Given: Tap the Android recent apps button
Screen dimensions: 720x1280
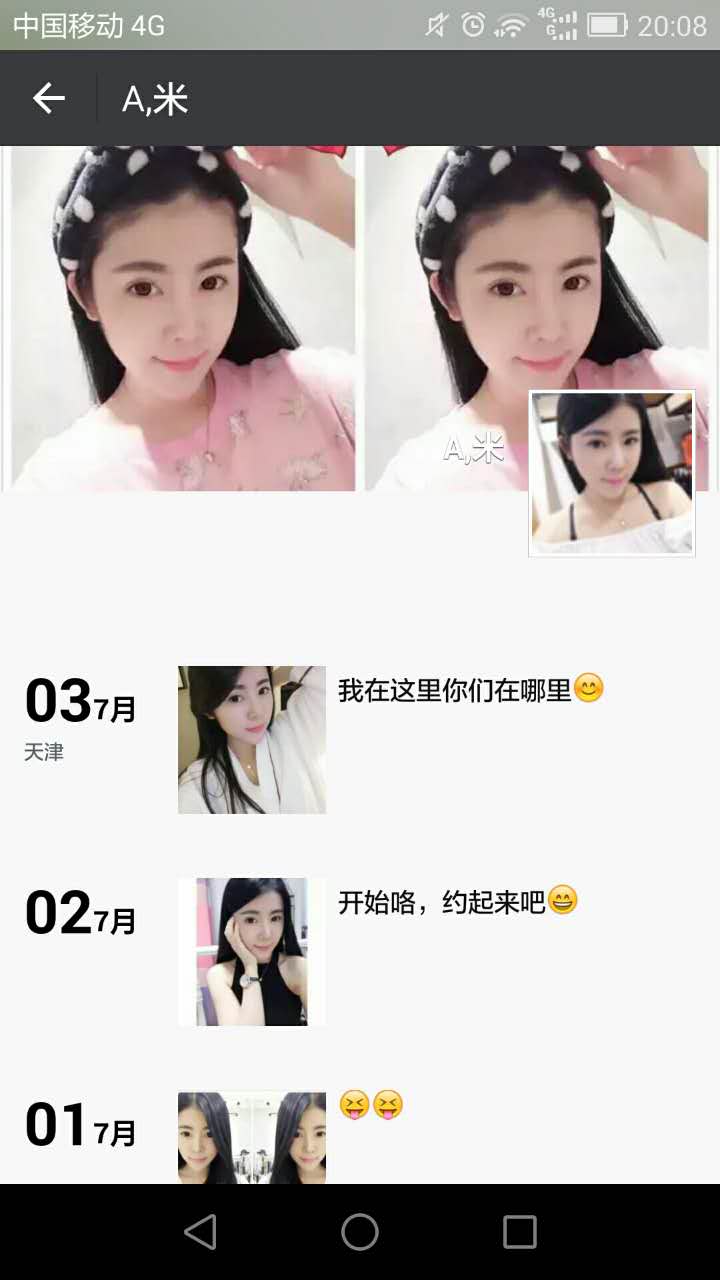Looking at the screenshot, I should click(519, 1232).
